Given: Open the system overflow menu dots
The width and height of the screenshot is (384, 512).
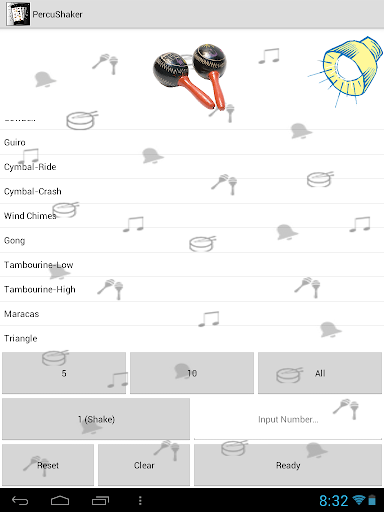Looking at the screenshot, I should coord(140,500).
